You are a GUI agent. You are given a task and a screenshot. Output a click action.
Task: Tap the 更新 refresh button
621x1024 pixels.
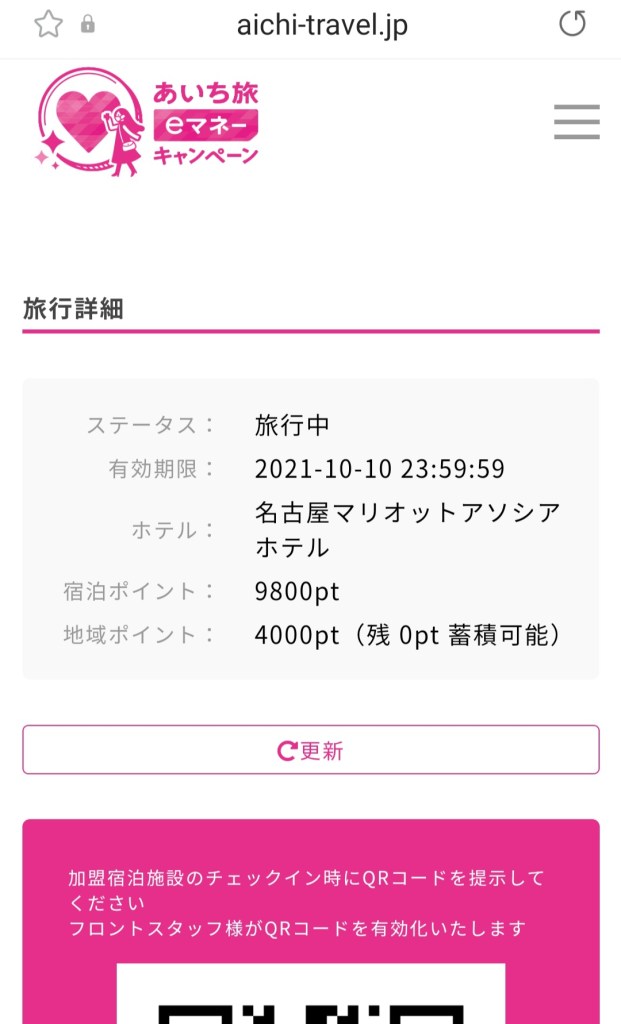coord(311,750)
